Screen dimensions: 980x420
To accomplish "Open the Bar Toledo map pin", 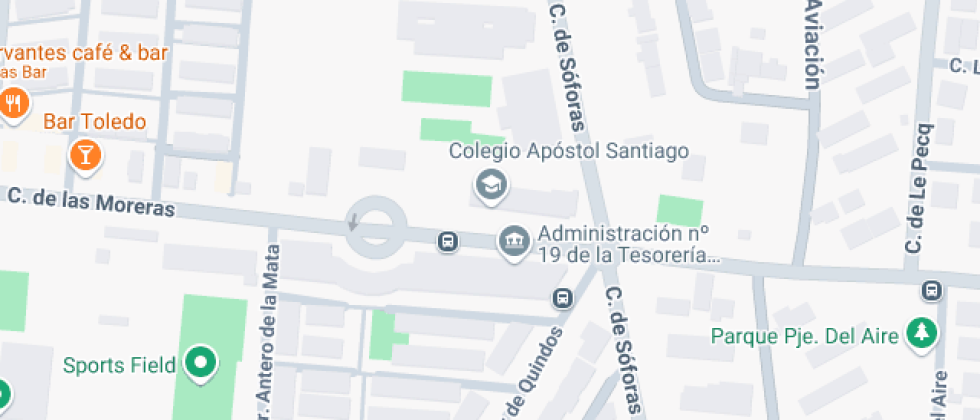I will (x=86, y=154).
